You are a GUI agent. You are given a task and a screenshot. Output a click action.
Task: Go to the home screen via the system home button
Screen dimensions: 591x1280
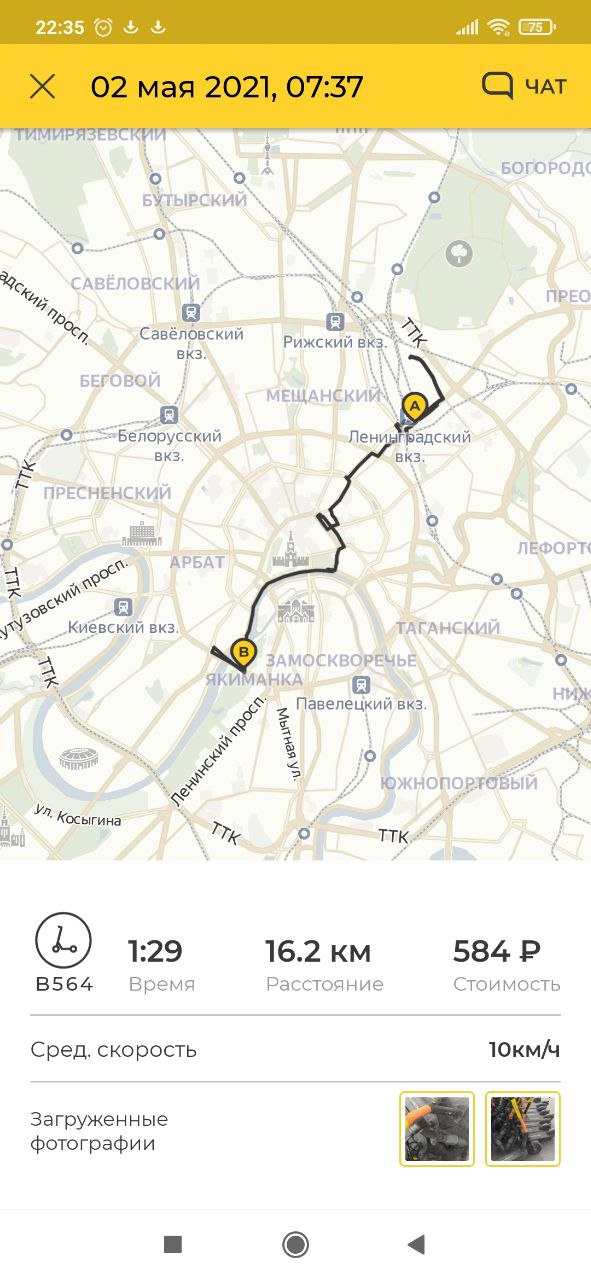point(295,1244)
